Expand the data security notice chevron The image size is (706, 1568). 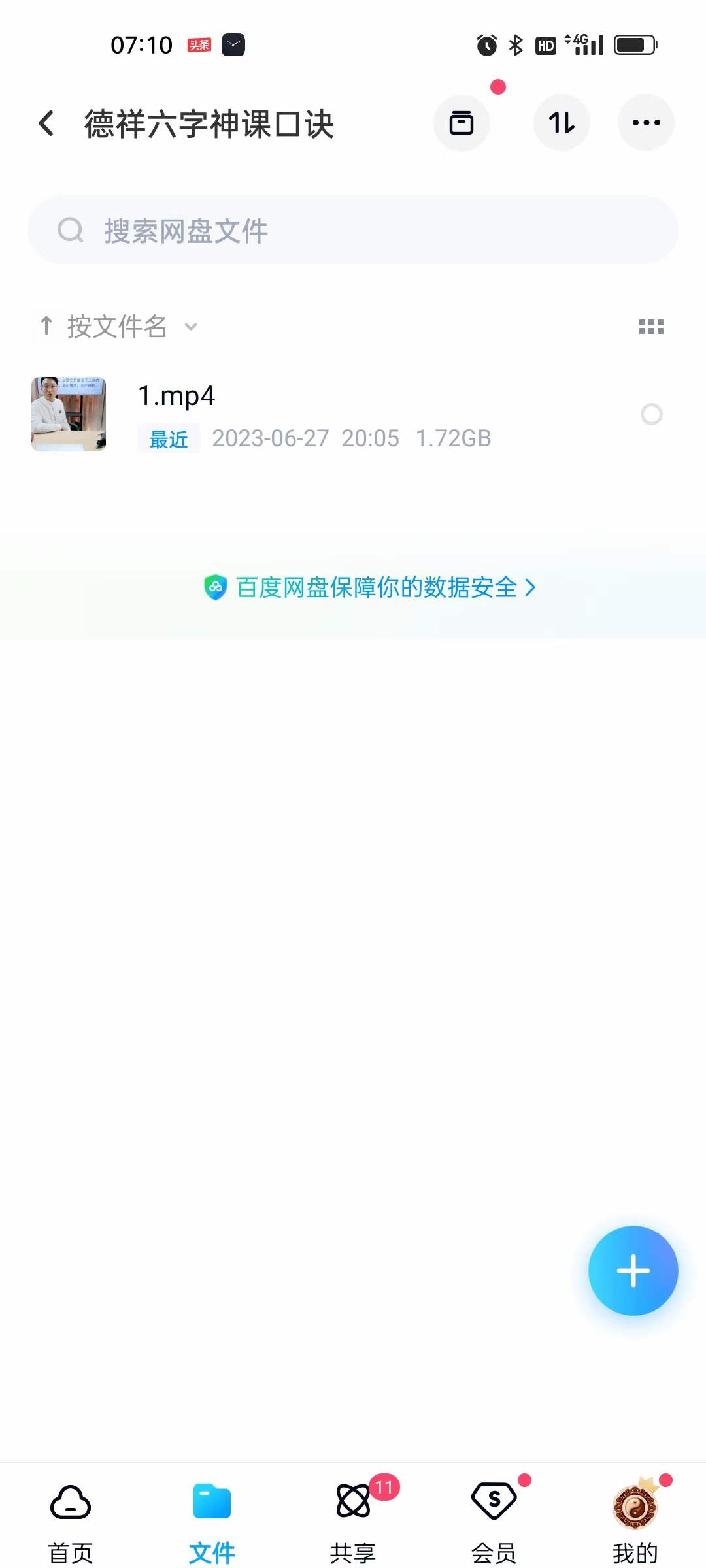click(x=531, y=587)
